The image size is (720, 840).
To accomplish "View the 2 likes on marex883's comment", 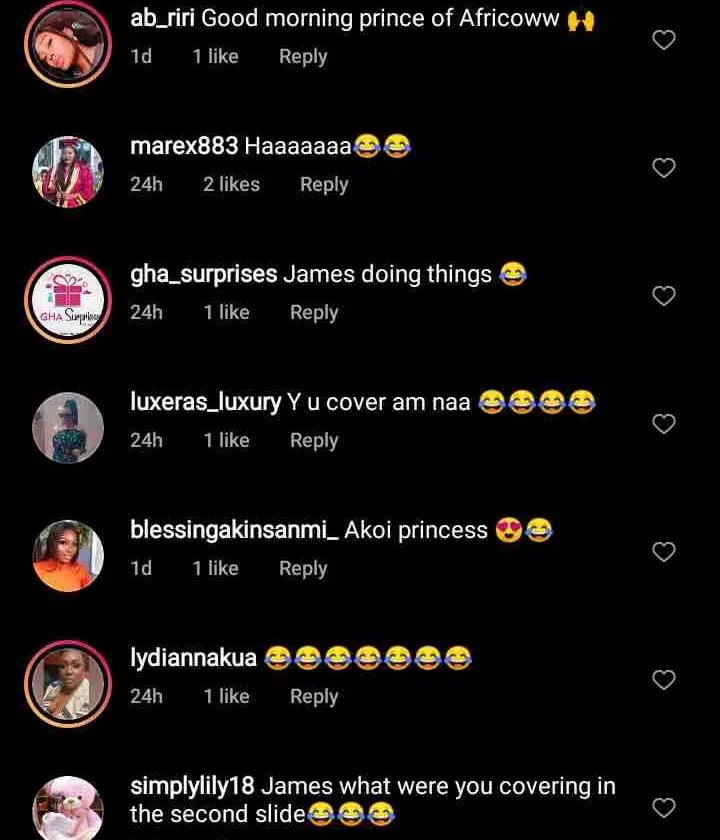I will pos(231,185).
